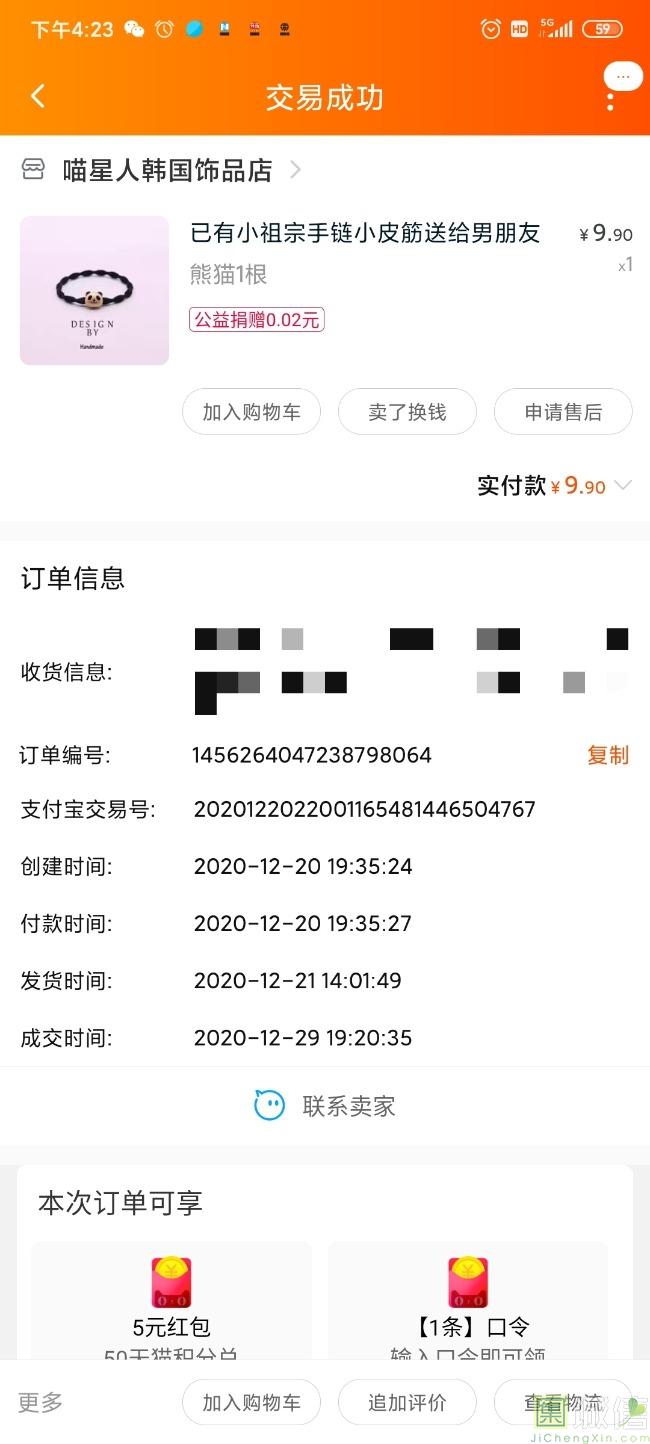The image size is (650, 1444).
Task: Select the 卖了换钱 button
Action: pyautogui.click(x=407, y=412)
